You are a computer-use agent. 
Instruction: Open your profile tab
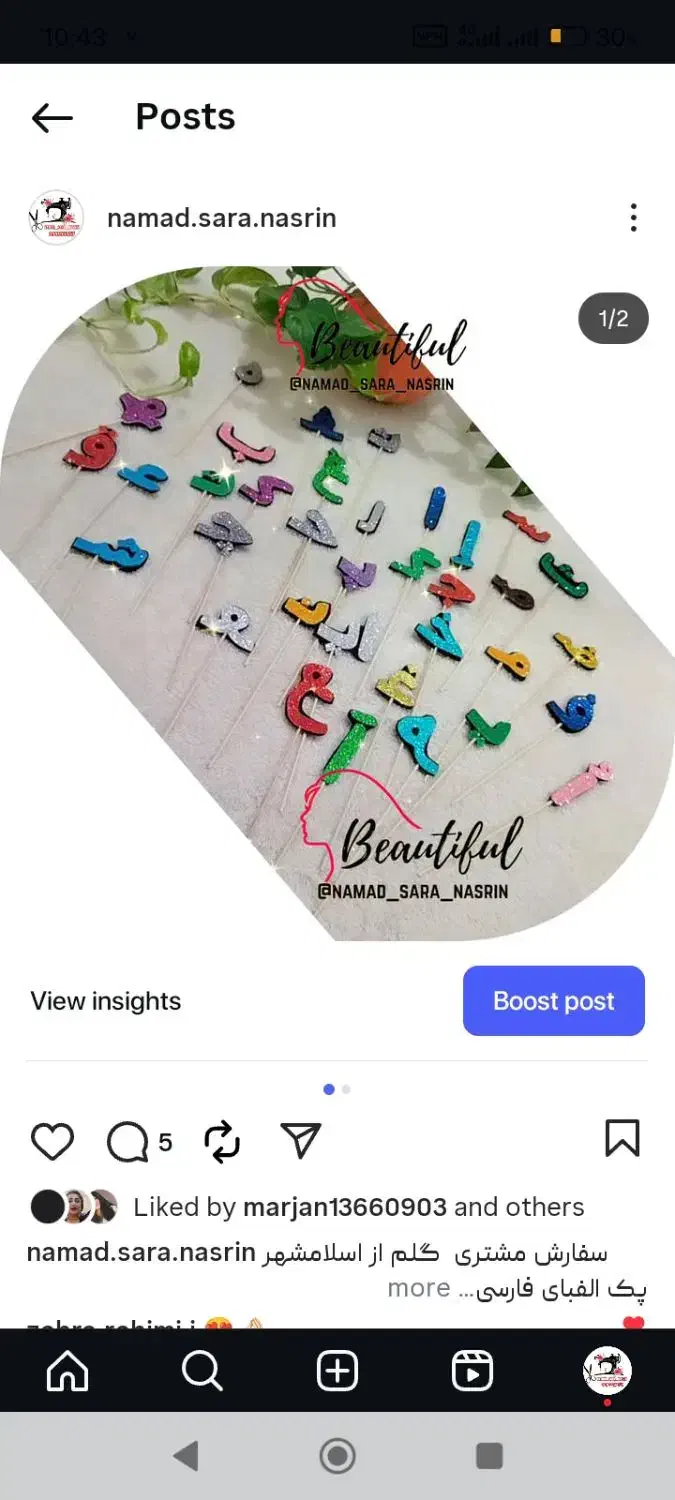(607, 1372)
